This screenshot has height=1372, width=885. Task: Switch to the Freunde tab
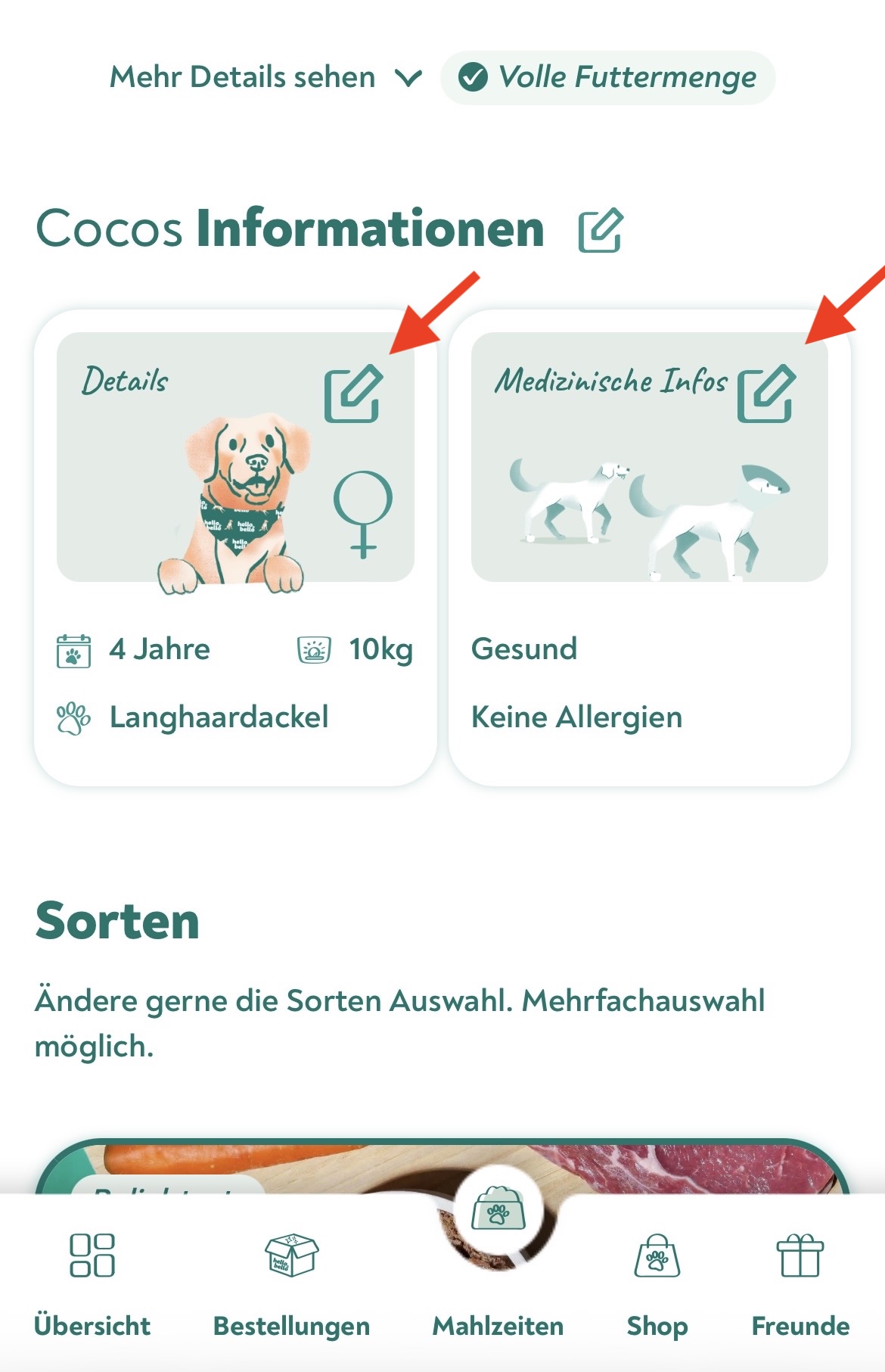pyautogui.click(x=800, y=1283)
